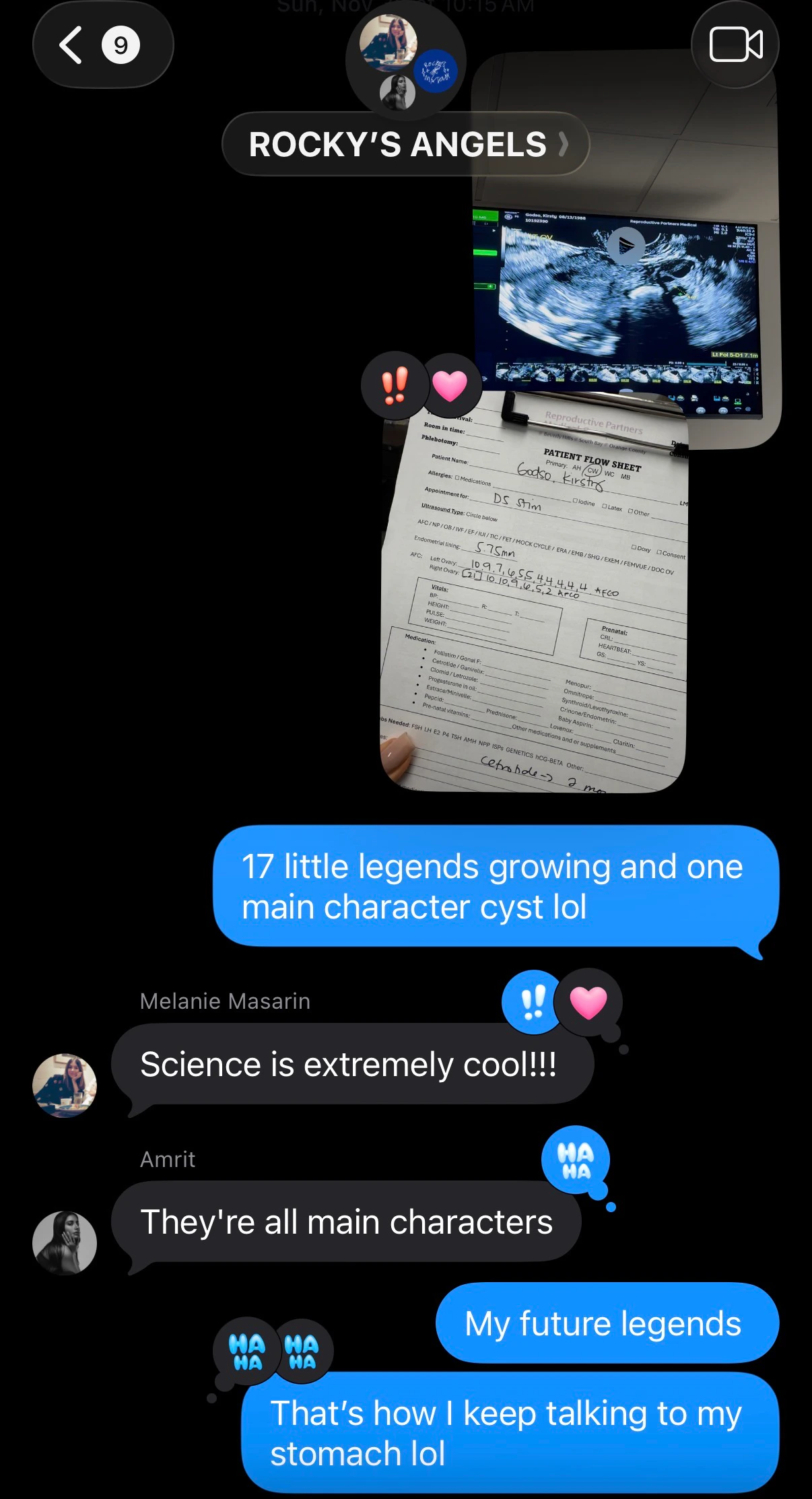
Task: Open ROCKY'S ANGELS group details
Action: (x=405, y=144)
